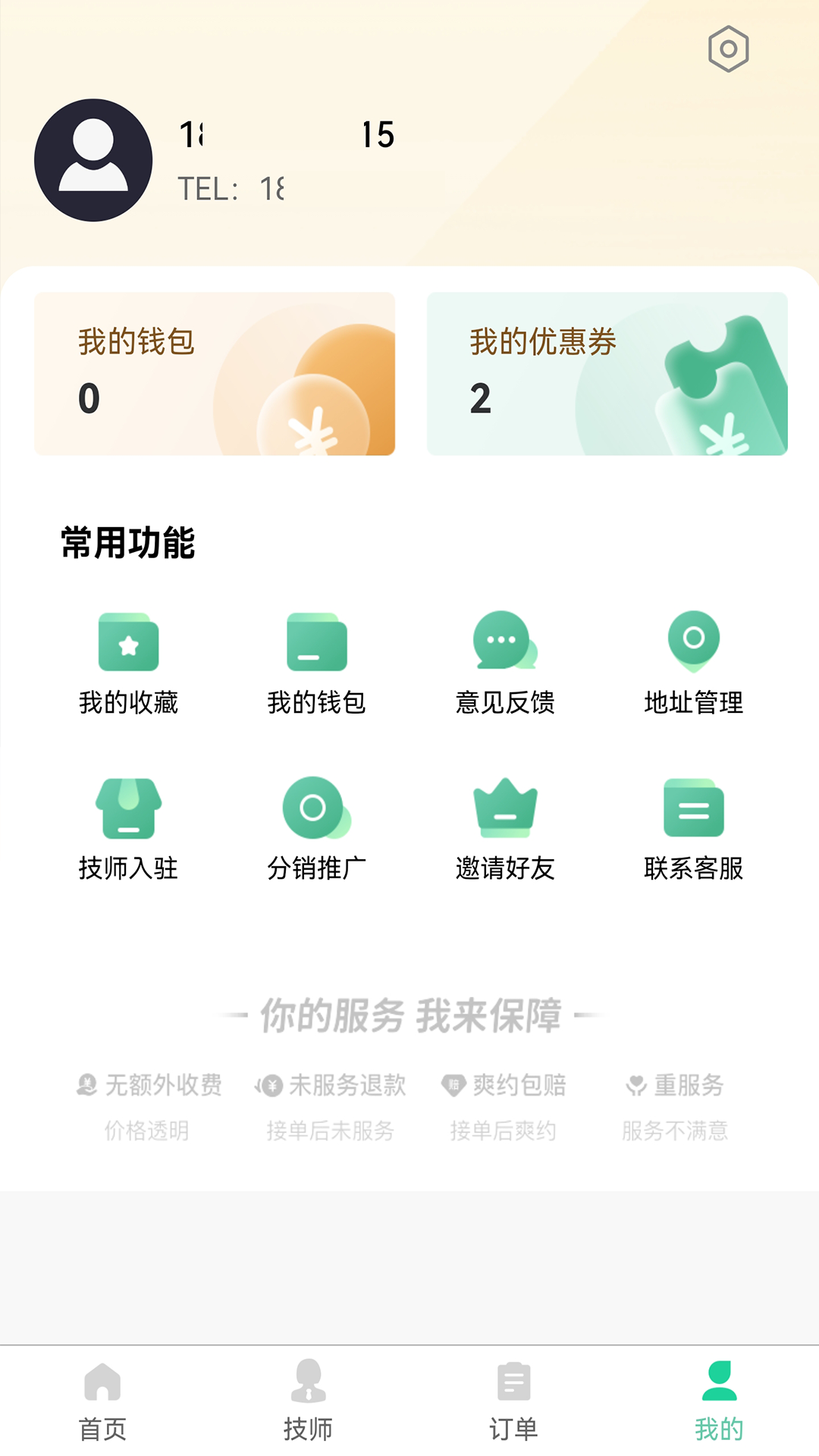Switch to the 首页 home tab
Viewport: 819px width, 1456px height.
[x=102, y=1401]
